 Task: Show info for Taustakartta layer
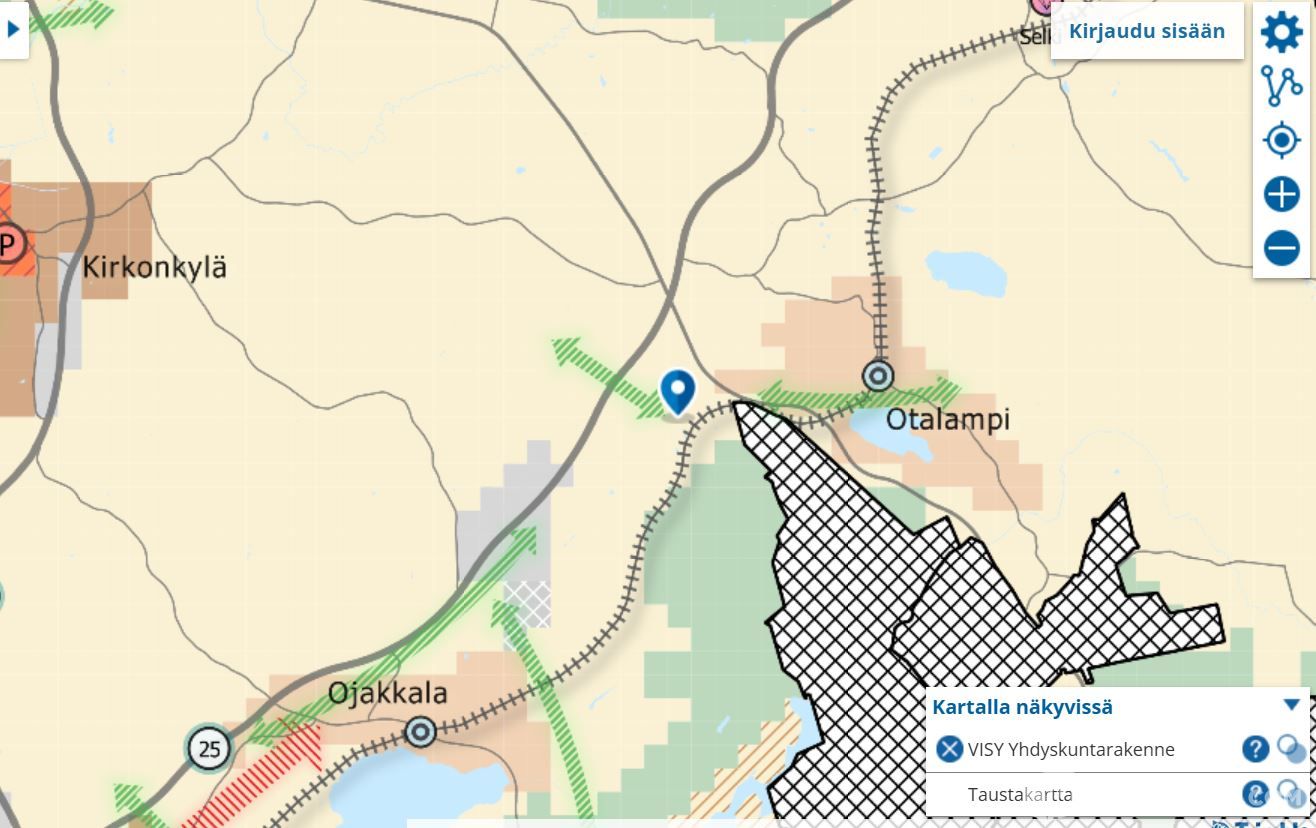coord(1255,794)
